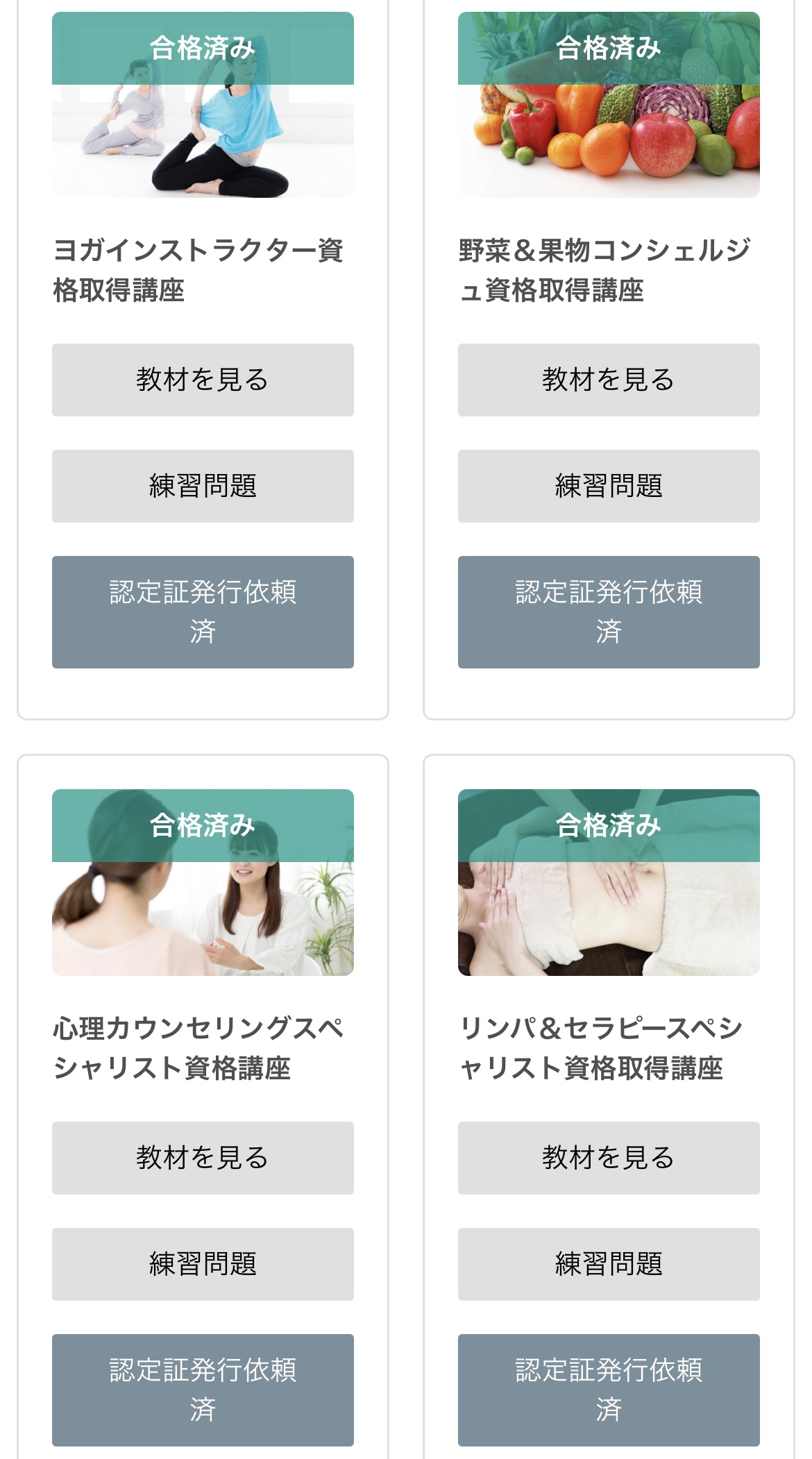
Task: Tap 認定証発行依頼済 under リンパ＆セラピー course
Action: point(609,1390)
